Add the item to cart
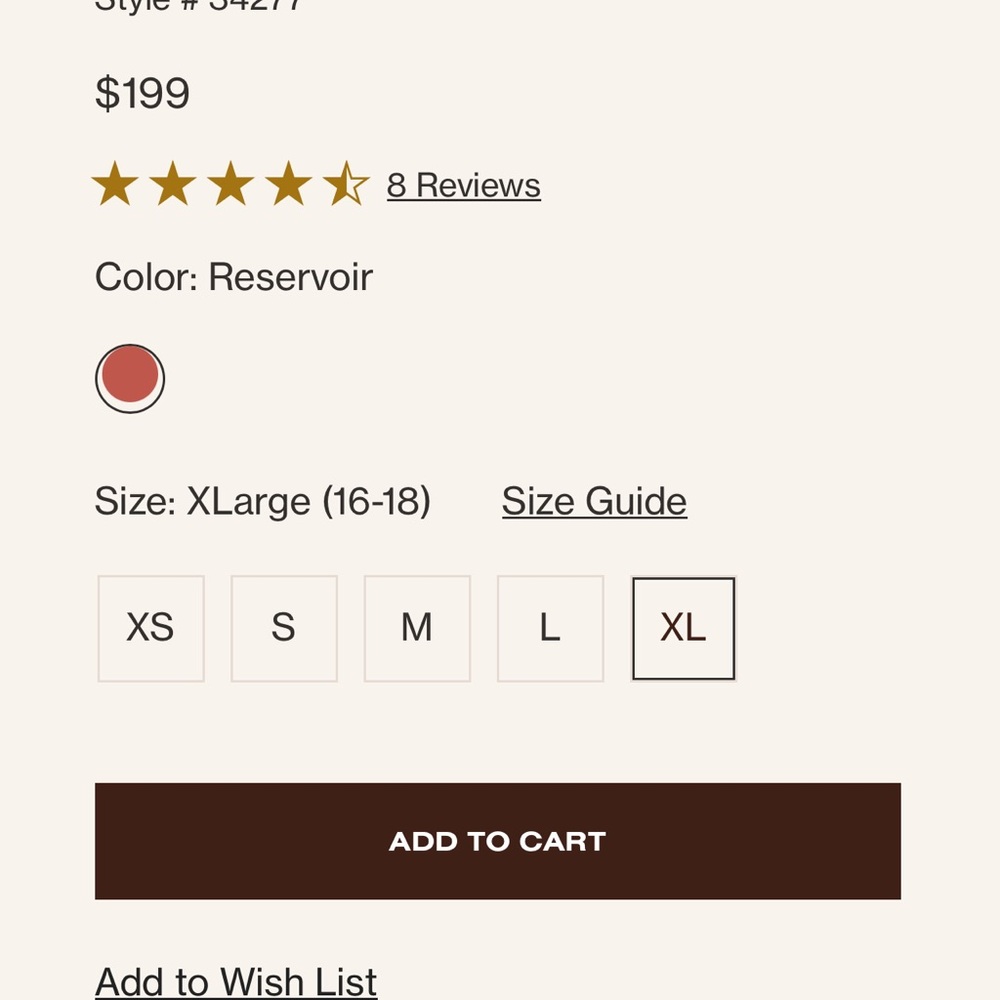Image resolution: width=1000 pixels, height=1000 pixels. tap(498, 841)
